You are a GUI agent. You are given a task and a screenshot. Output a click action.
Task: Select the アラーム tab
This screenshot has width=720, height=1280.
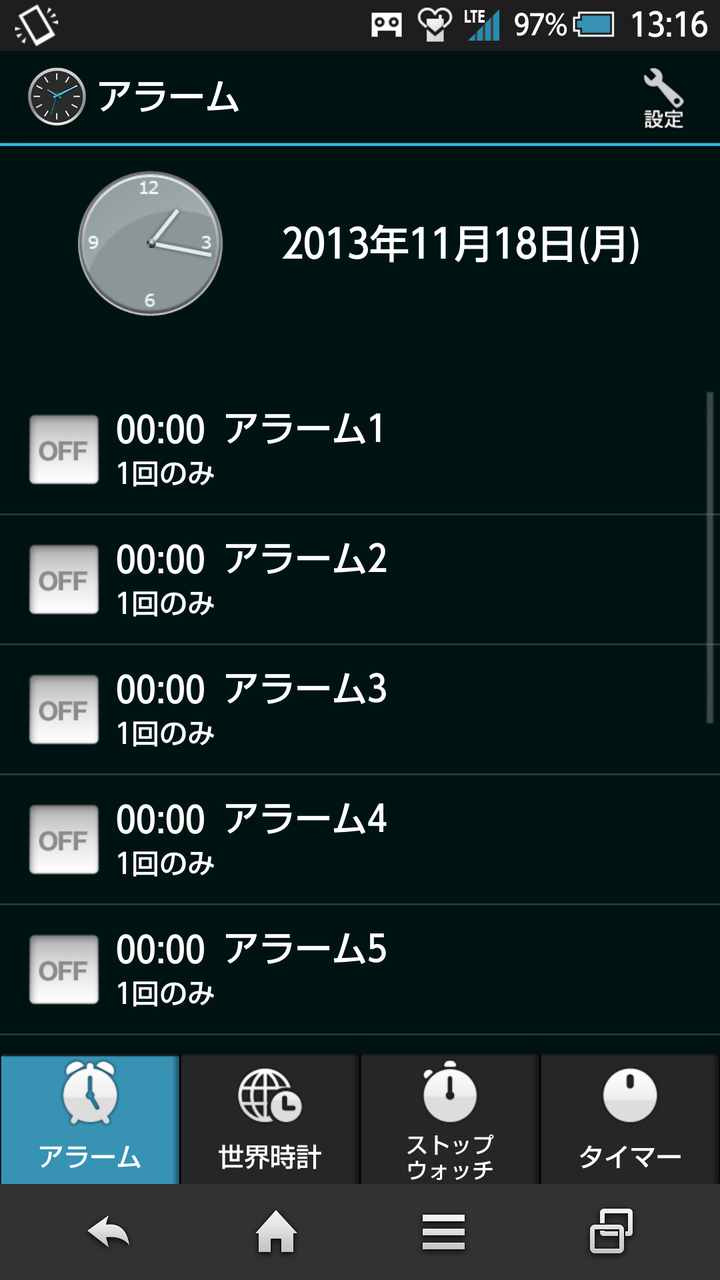point(90,1119)
